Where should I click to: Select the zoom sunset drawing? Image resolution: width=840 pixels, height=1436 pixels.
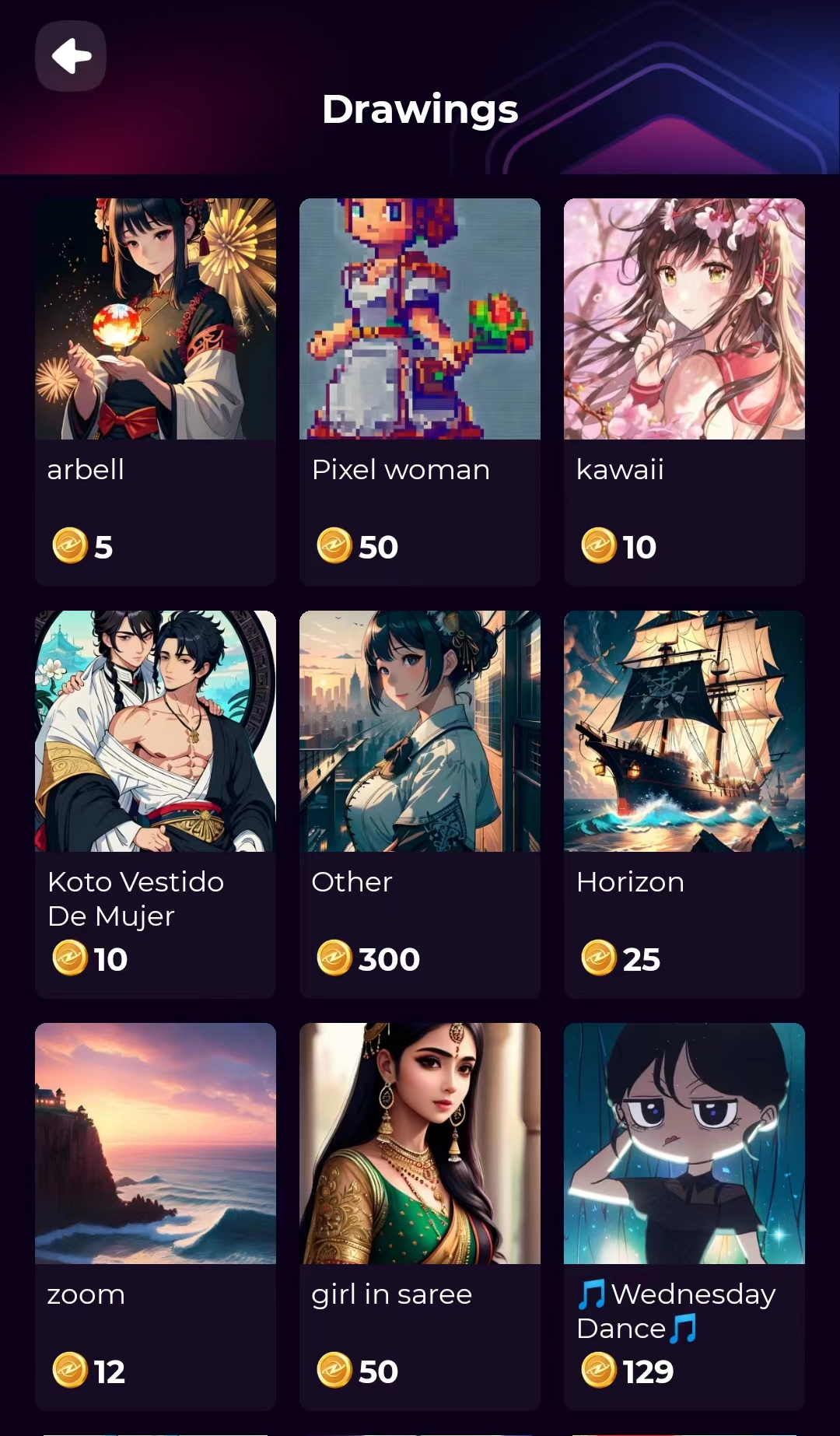pos(156,1145)
